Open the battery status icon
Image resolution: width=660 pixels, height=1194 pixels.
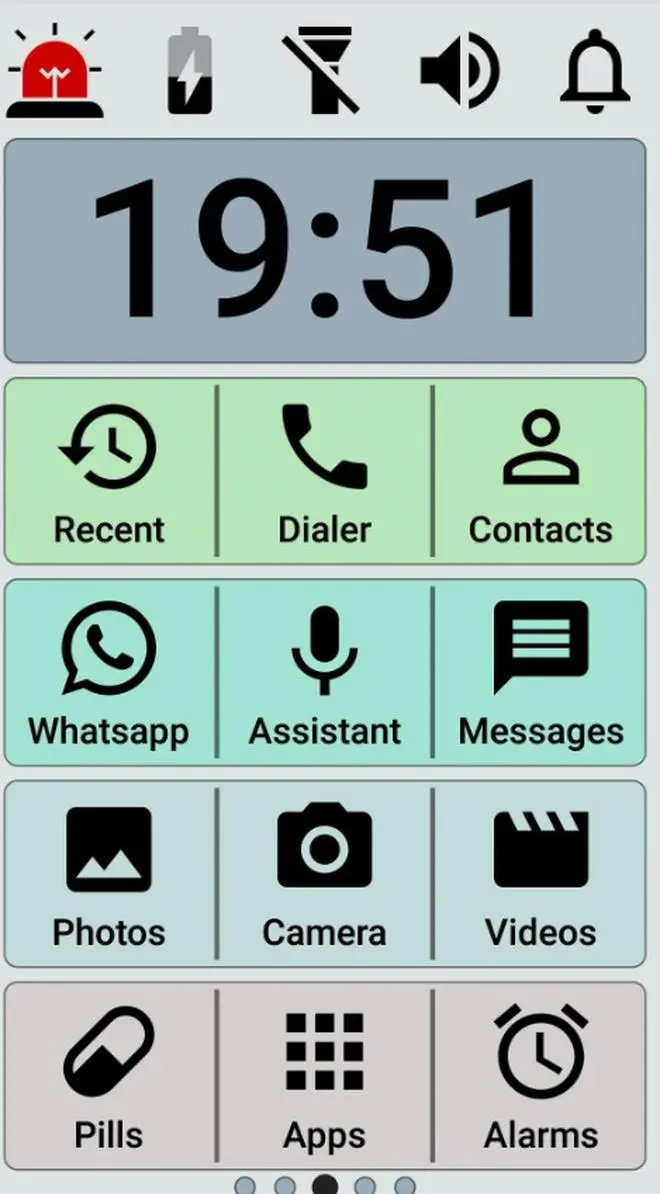point(190,71)
